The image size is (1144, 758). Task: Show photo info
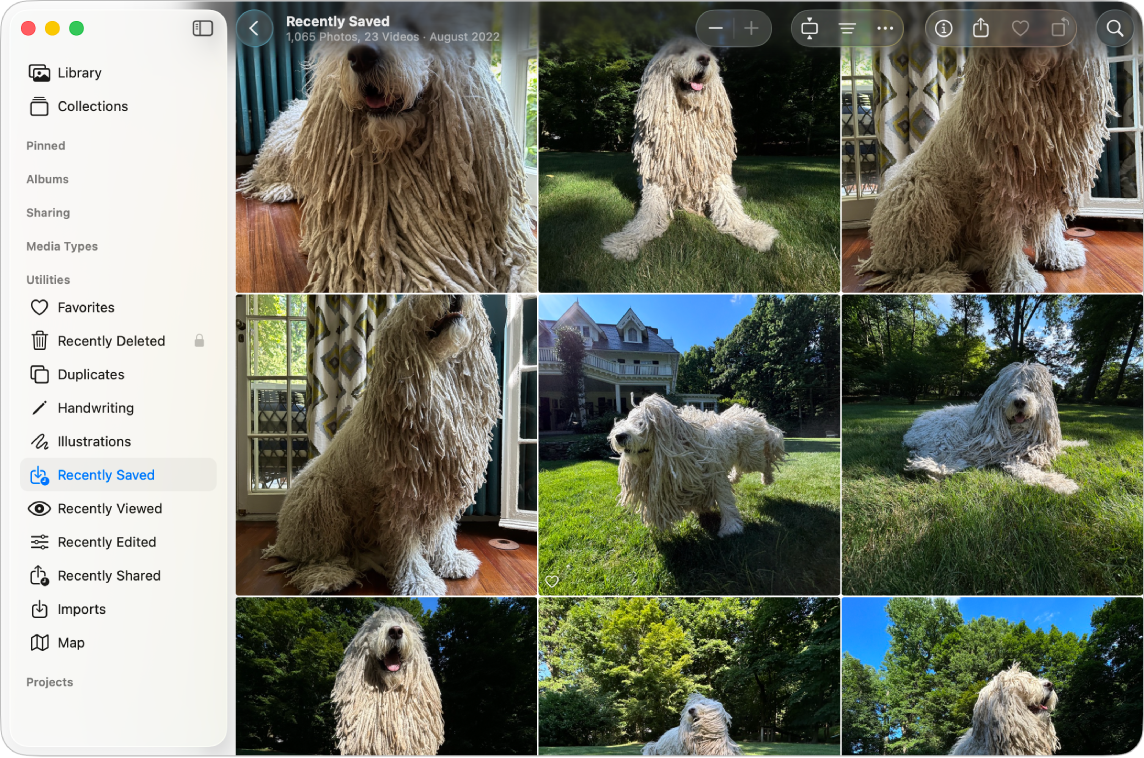pyautogui.click(x=943, y=29)
